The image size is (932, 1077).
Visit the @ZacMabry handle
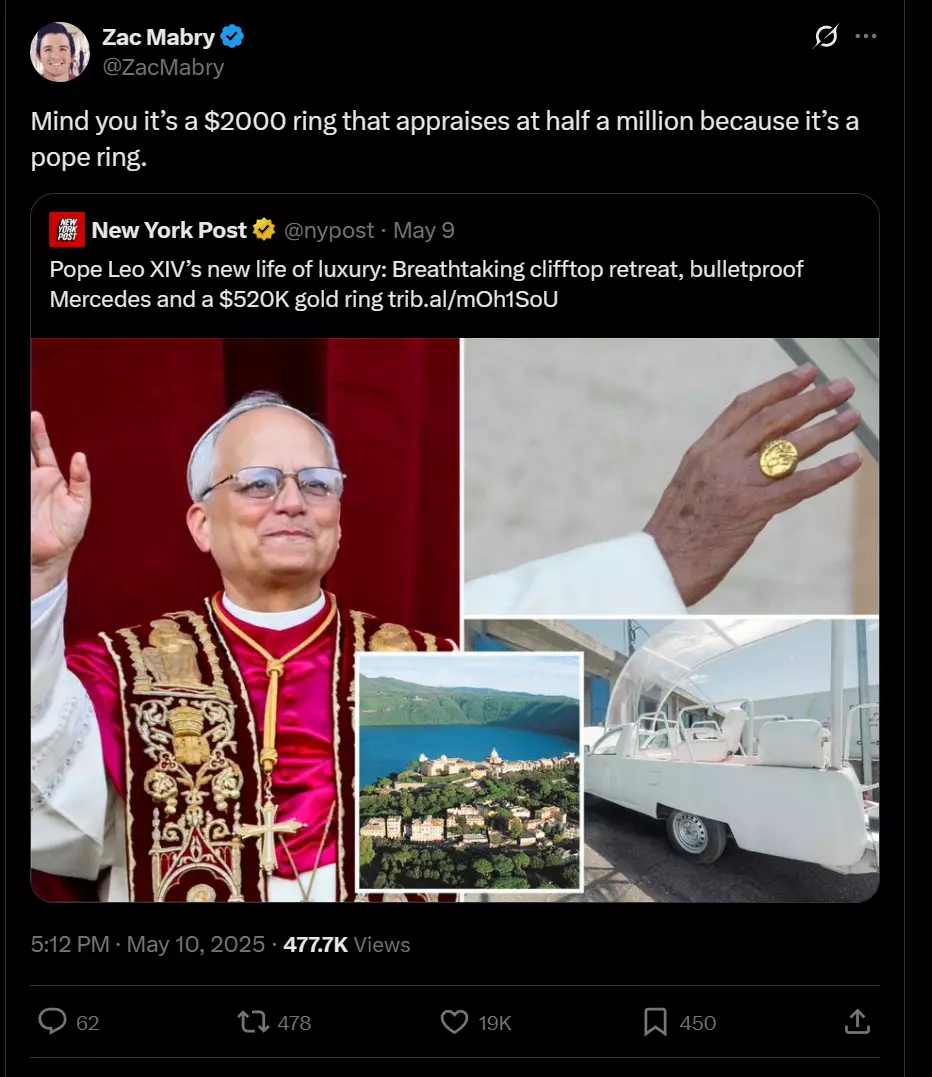(x=163, y=67)
